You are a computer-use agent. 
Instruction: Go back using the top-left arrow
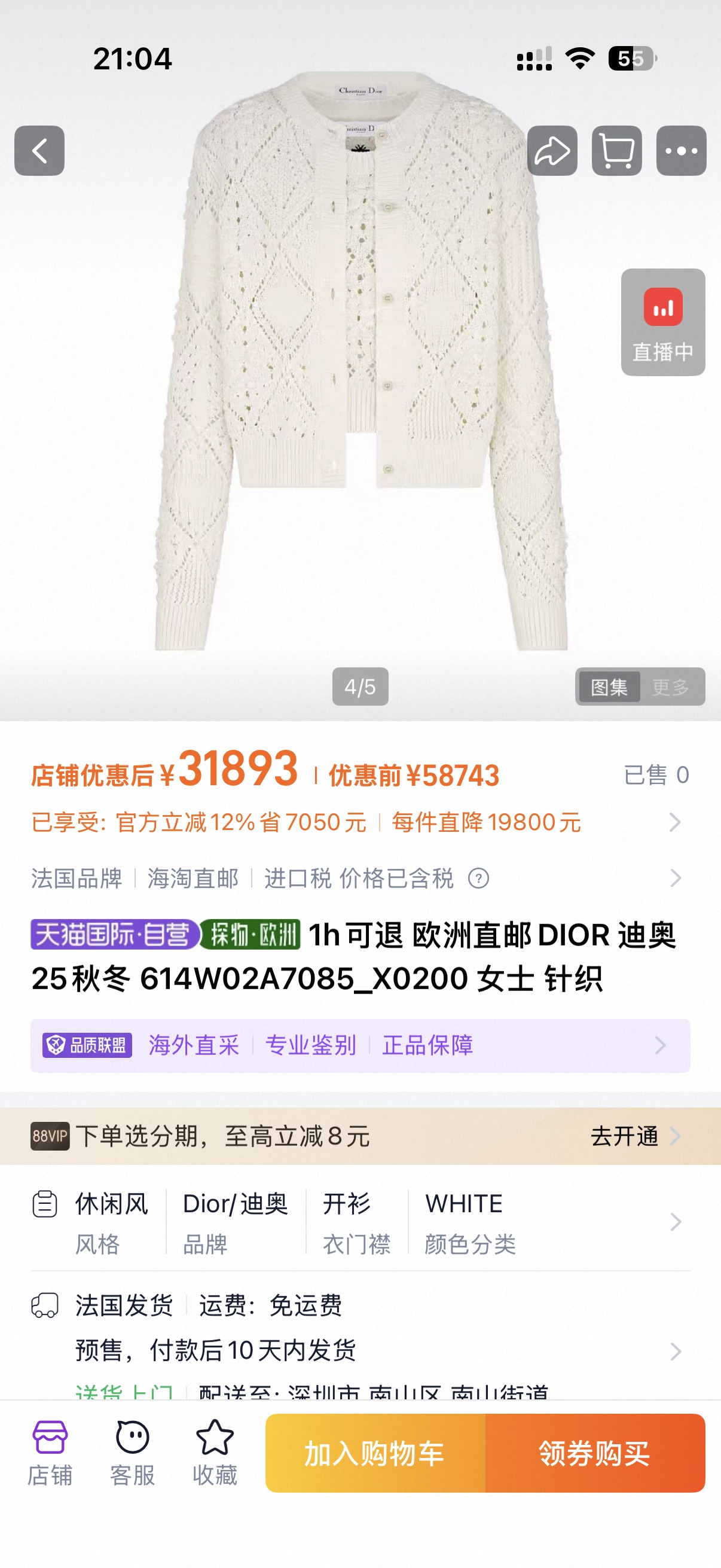coord(39,151)
